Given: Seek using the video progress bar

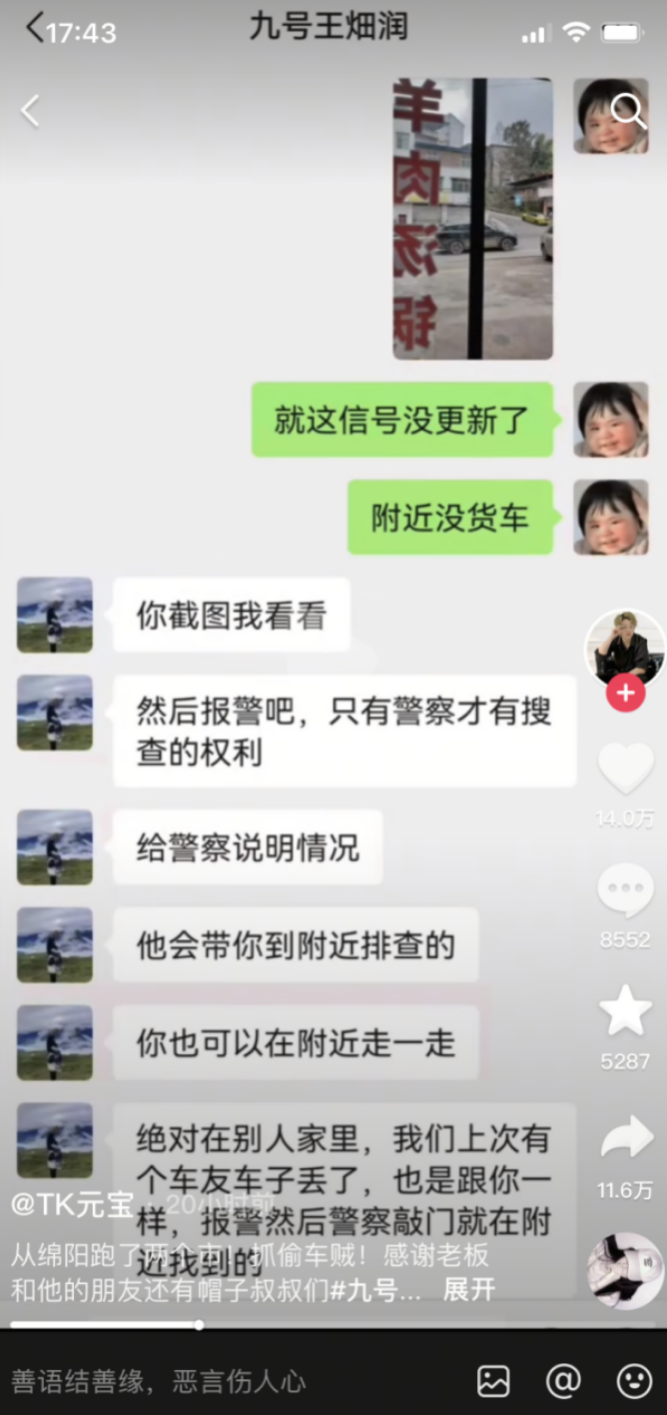Looking at the screenshot, I should [199, 1325].
